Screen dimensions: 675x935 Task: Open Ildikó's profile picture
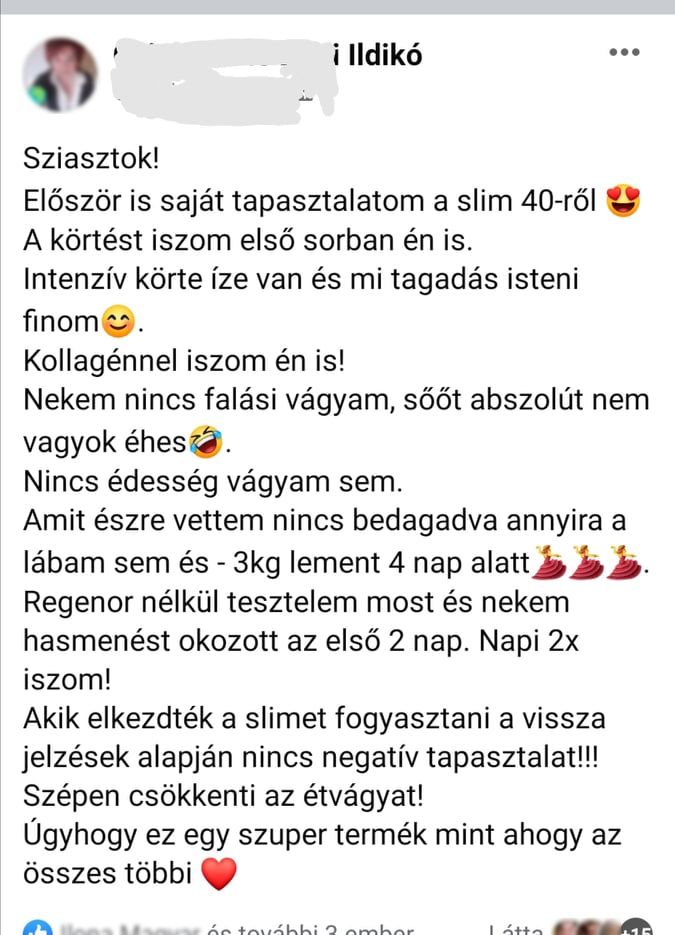[x=61, y=75]
